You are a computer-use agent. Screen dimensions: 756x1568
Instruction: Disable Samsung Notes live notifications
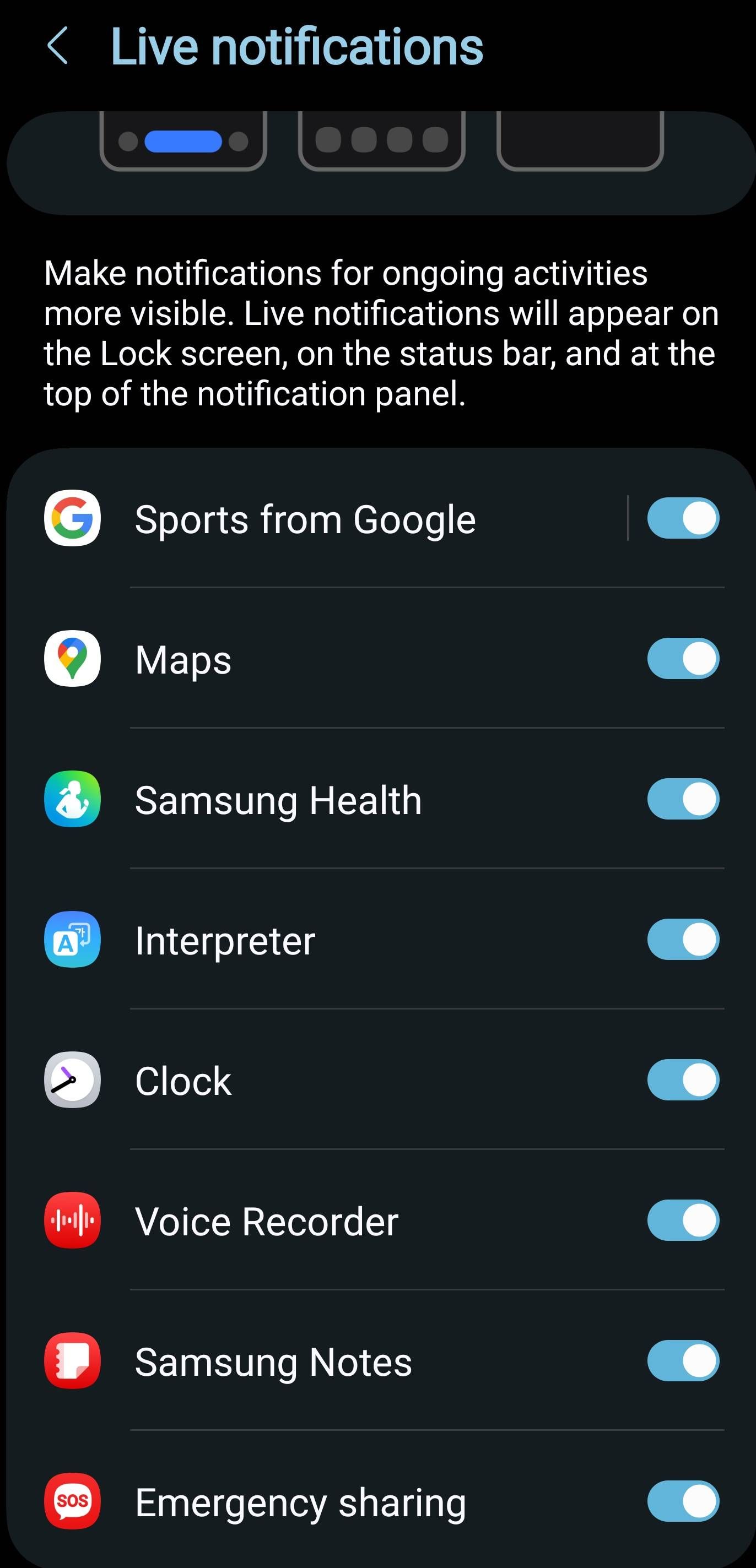(682, 1361)
